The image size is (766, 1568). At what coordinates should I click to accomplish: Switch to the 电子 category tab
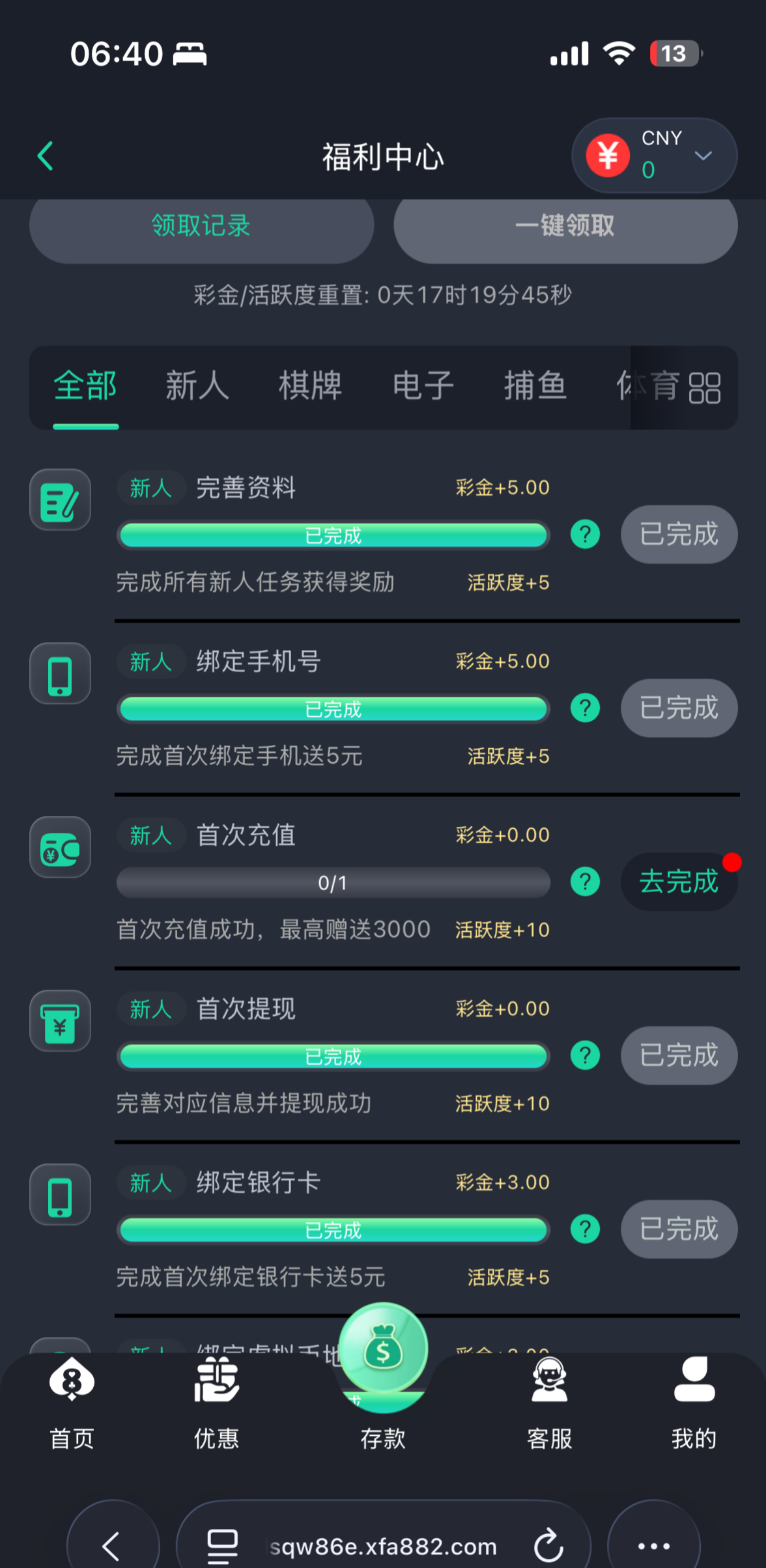(423, 385)
